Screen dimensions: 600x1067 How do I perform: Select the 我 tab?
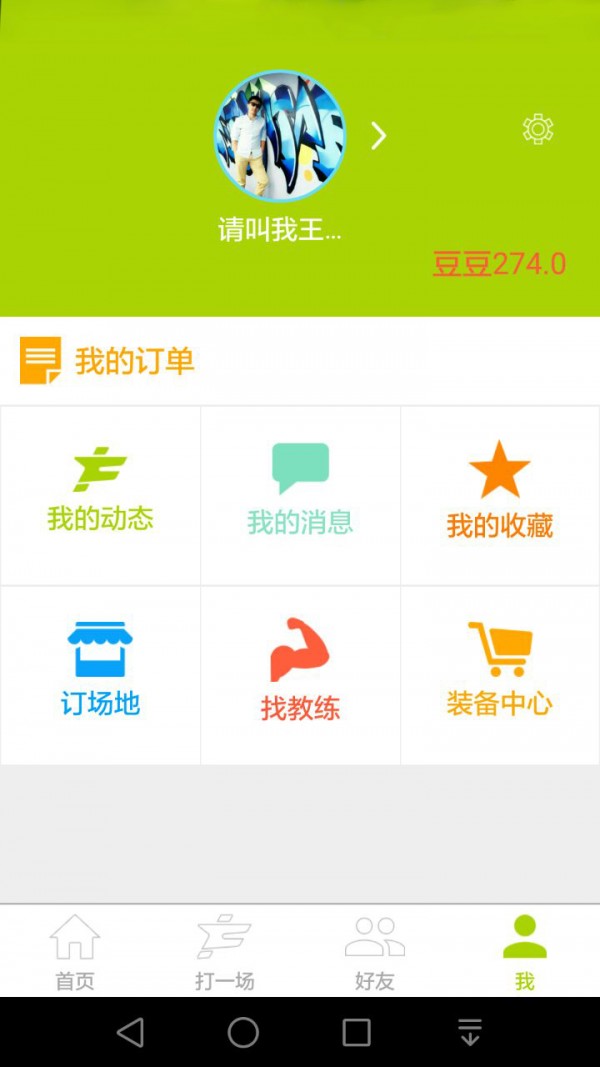pyautogui.click(x=524, y=952)
